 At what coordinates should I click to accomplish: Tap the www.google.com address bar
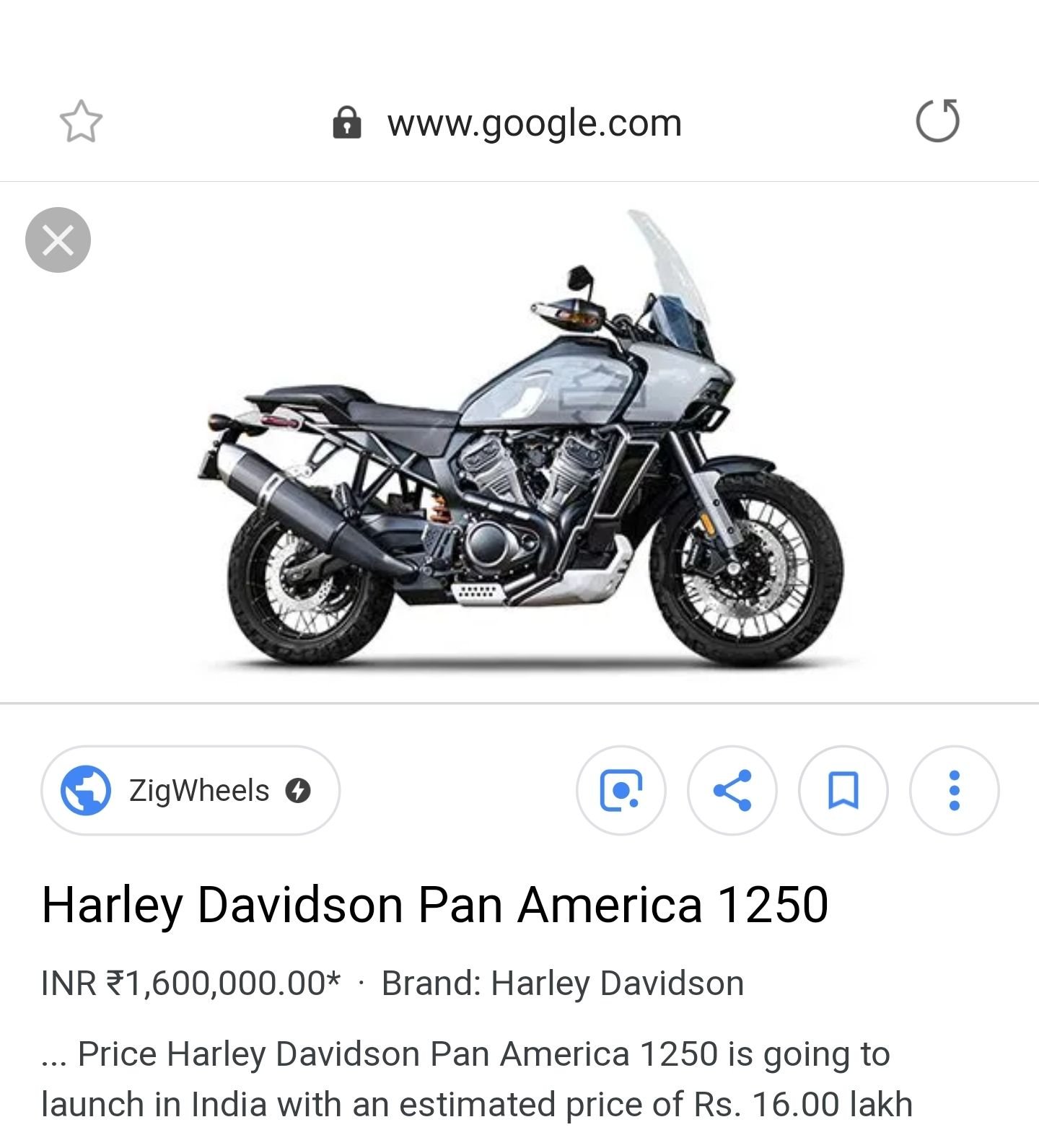point(534,123)
